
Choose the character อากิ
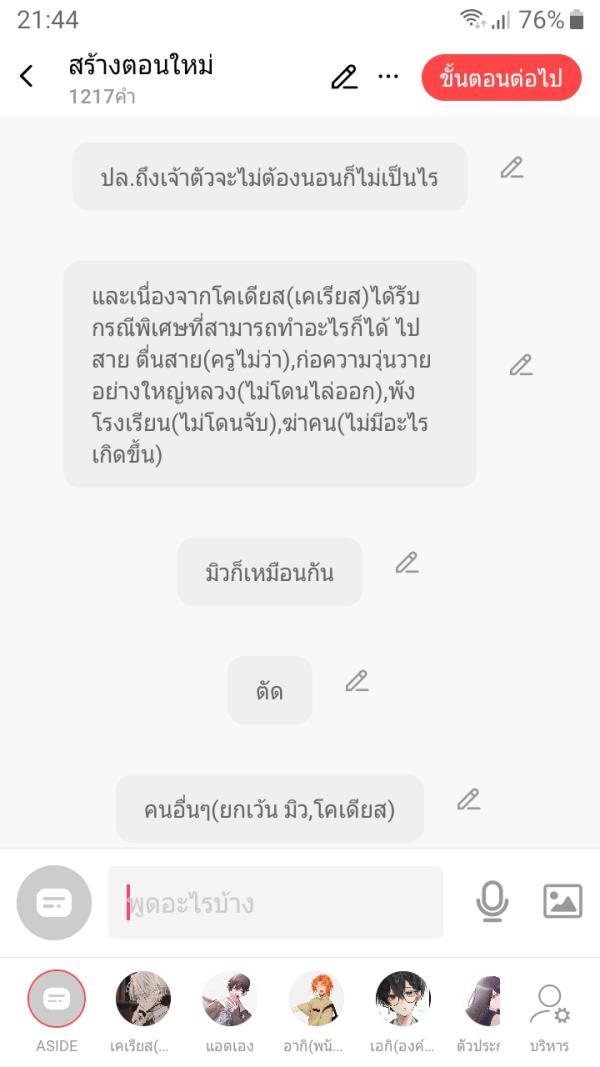click(316, 1000)
